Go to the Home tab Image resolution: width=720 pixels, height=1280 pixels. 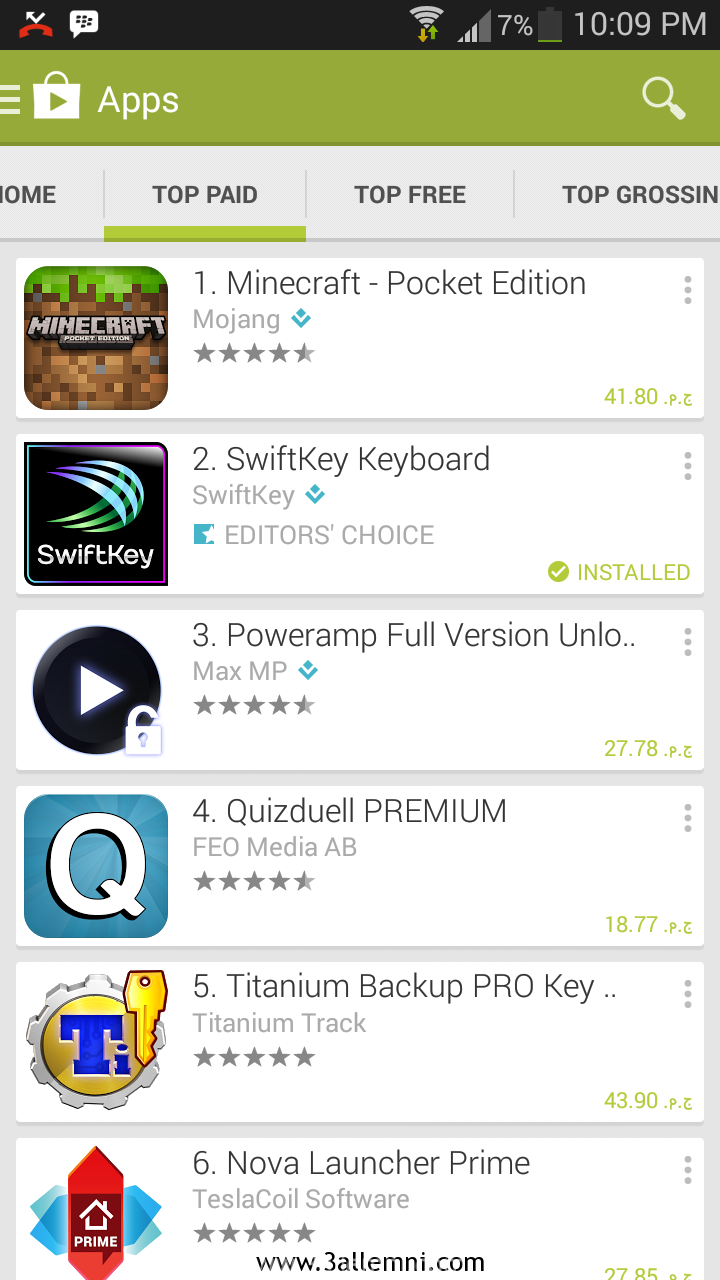(29, 195)
